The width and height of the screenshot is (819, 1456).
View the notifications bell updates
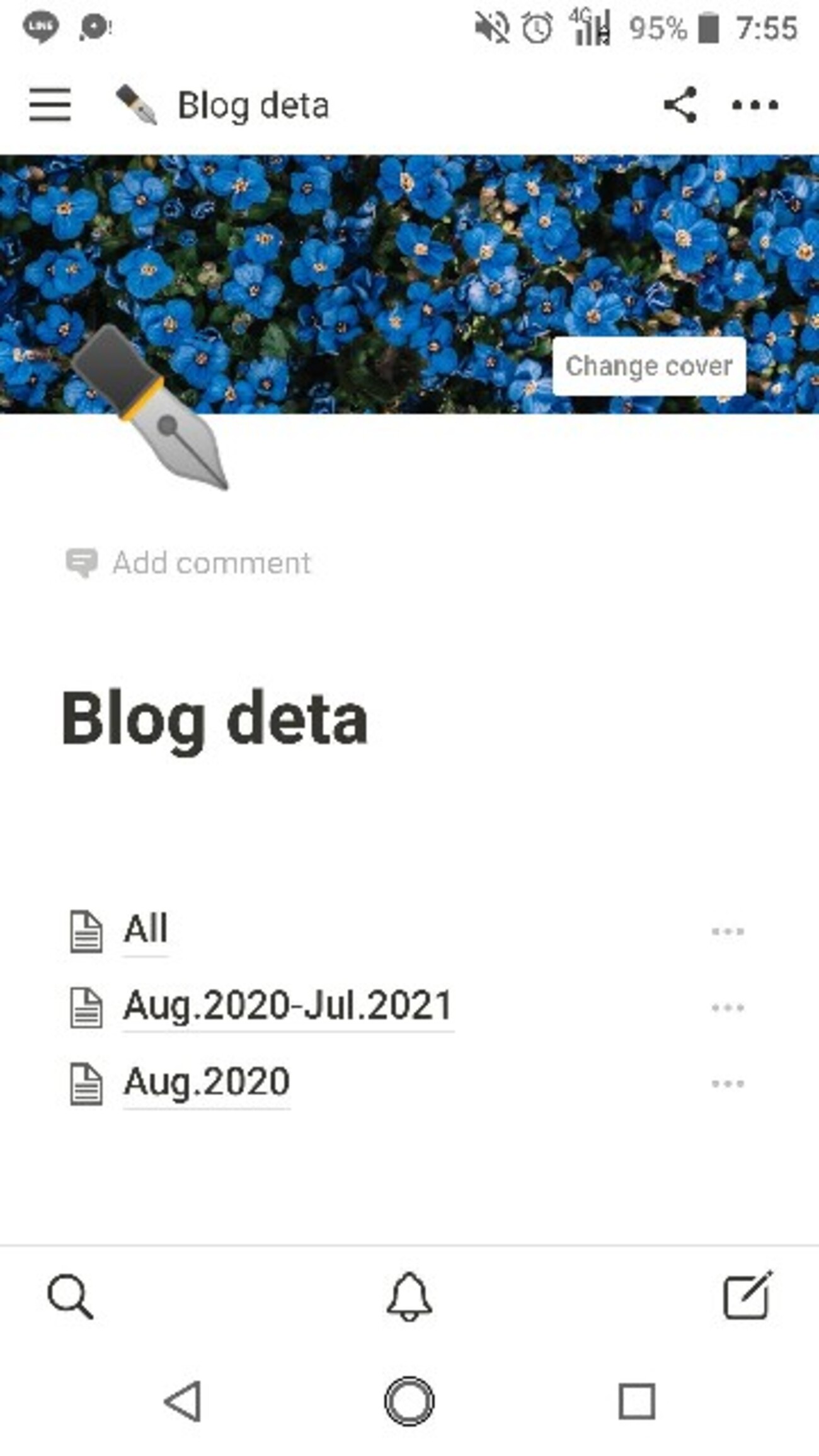click(x=409, y=1297)
